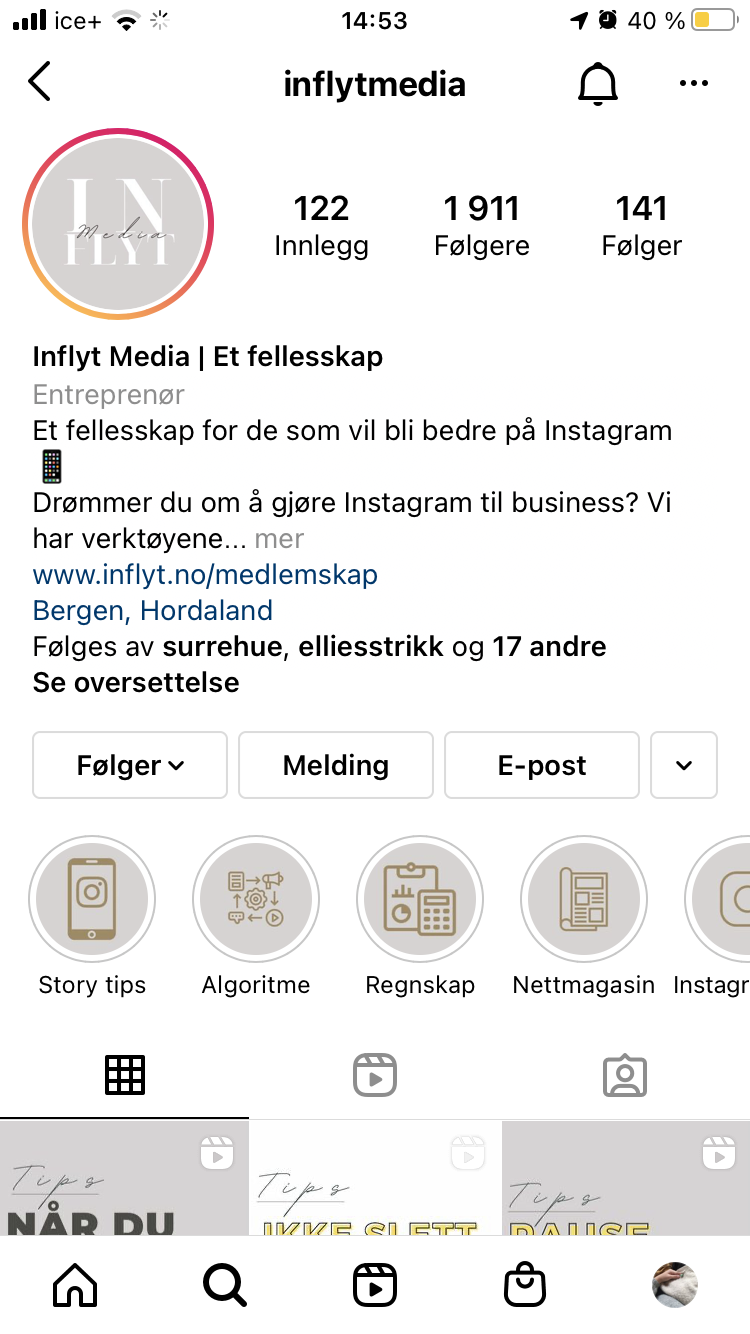The height and width of the screenshot is (1334, 750).
Task: Open the notifications bell for inflytmedia
Action: pyautogui.click(x=598, y=83)
